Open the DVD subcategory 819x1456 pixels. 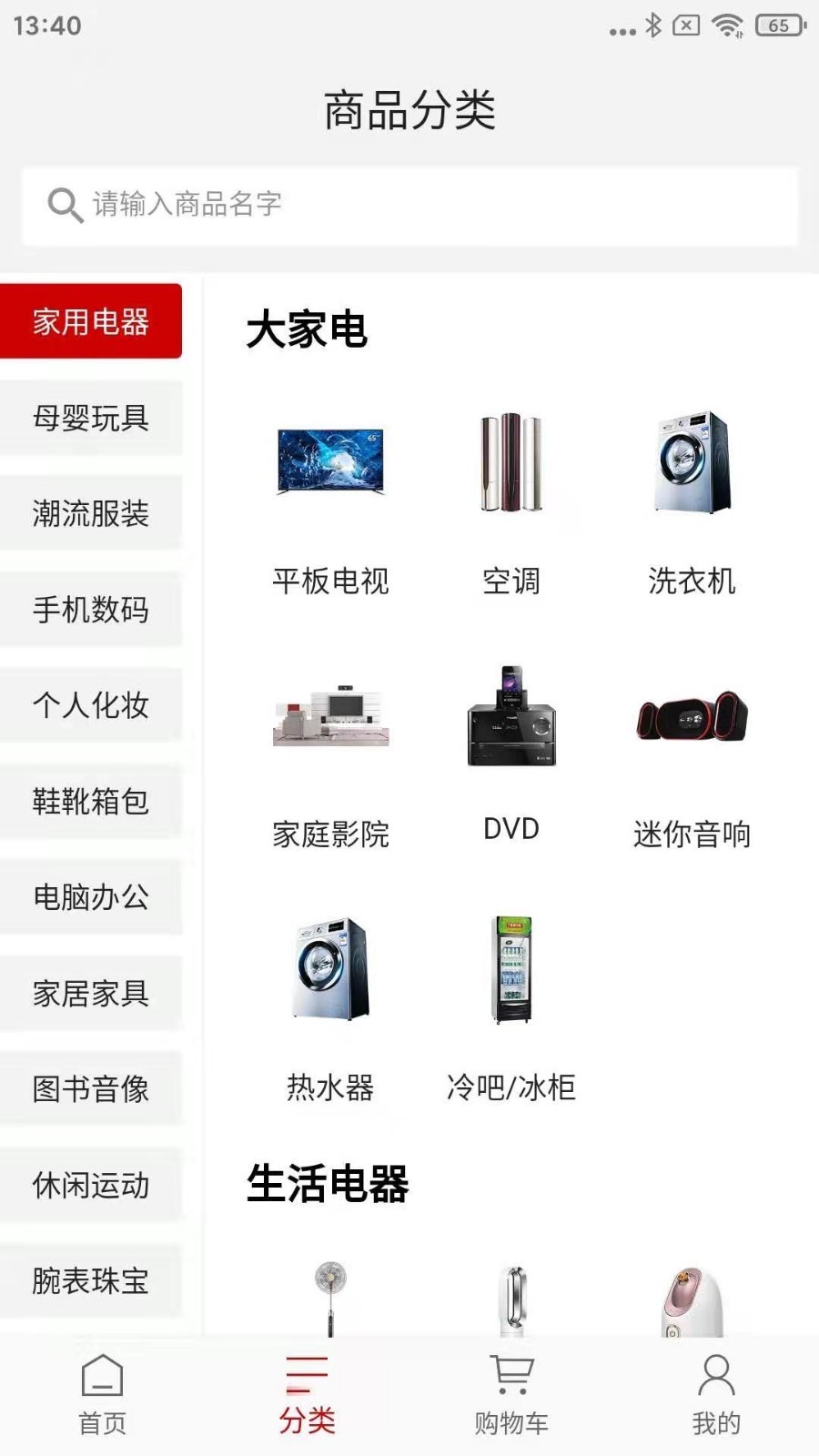(511, 753)
